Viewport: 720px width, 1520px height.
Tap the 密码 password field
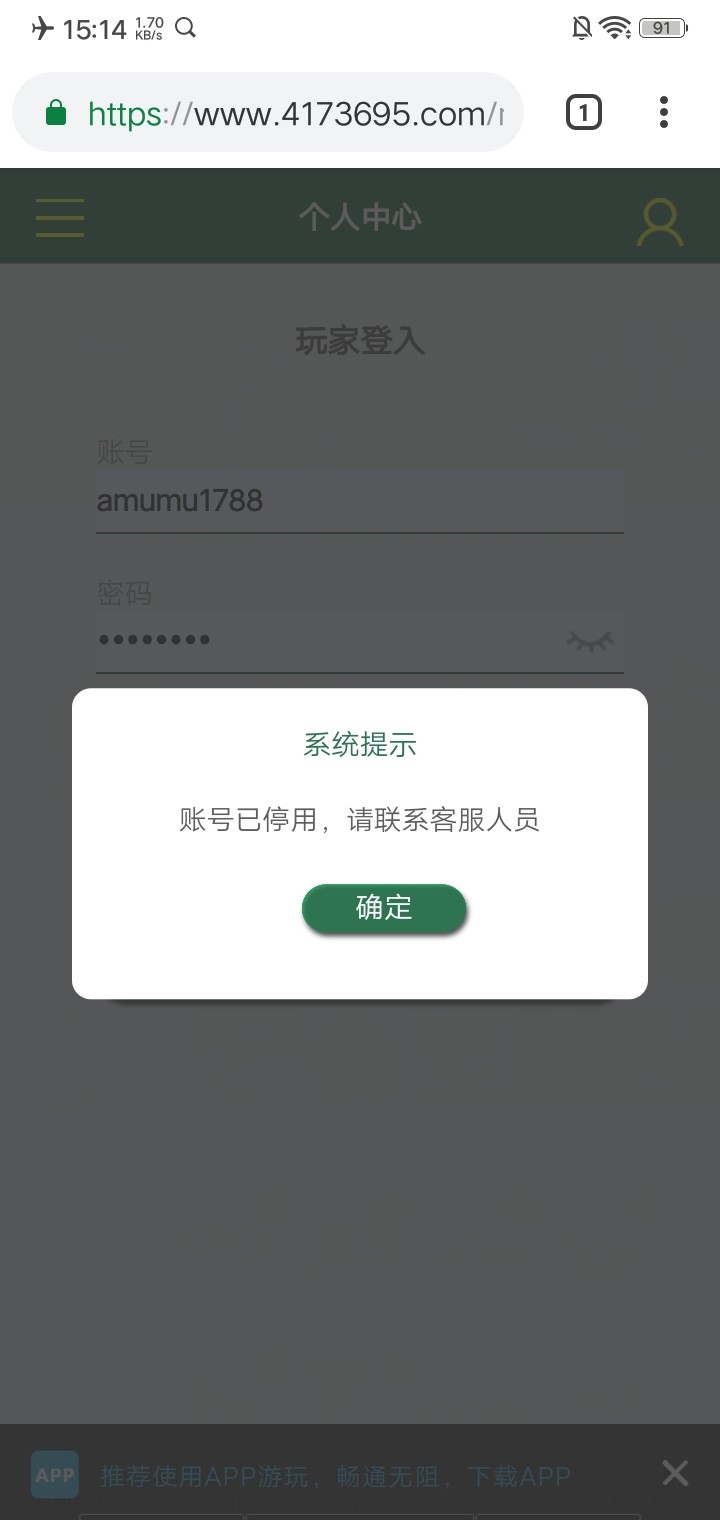click(320, 640)
